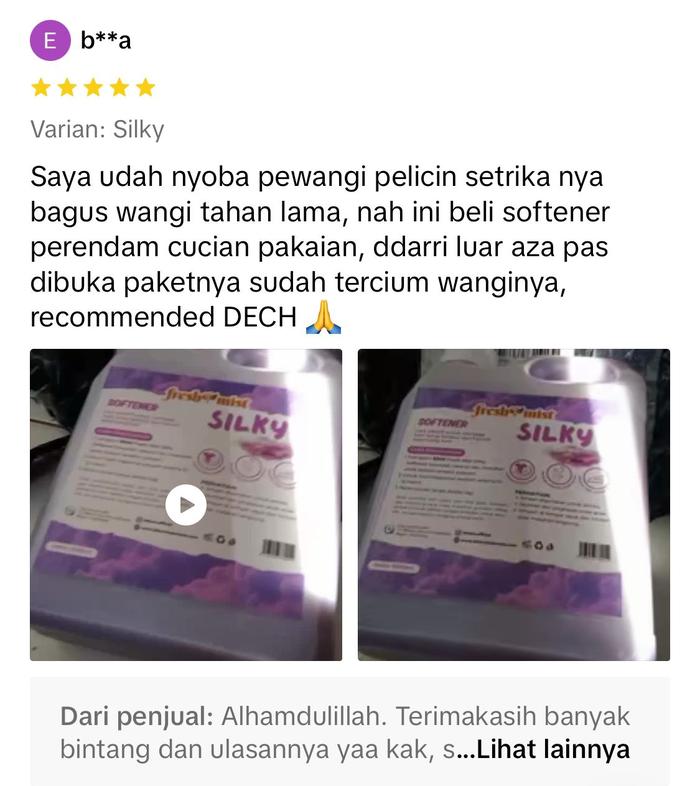Play the review video thumbnail

[x=186, y=504]
